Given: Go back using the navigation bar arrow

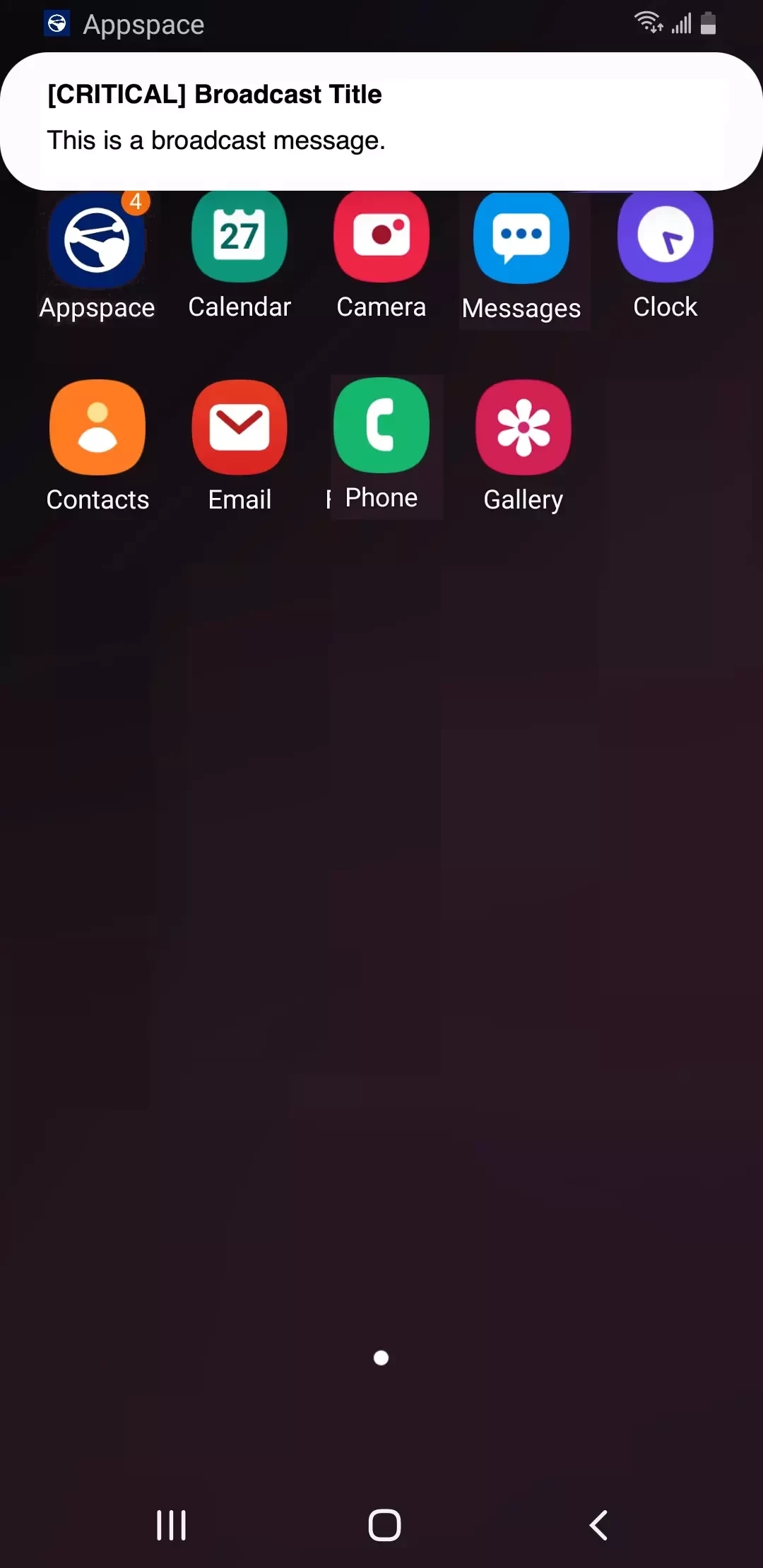Looking at the screenshot, I should (x=598, y=1525).
